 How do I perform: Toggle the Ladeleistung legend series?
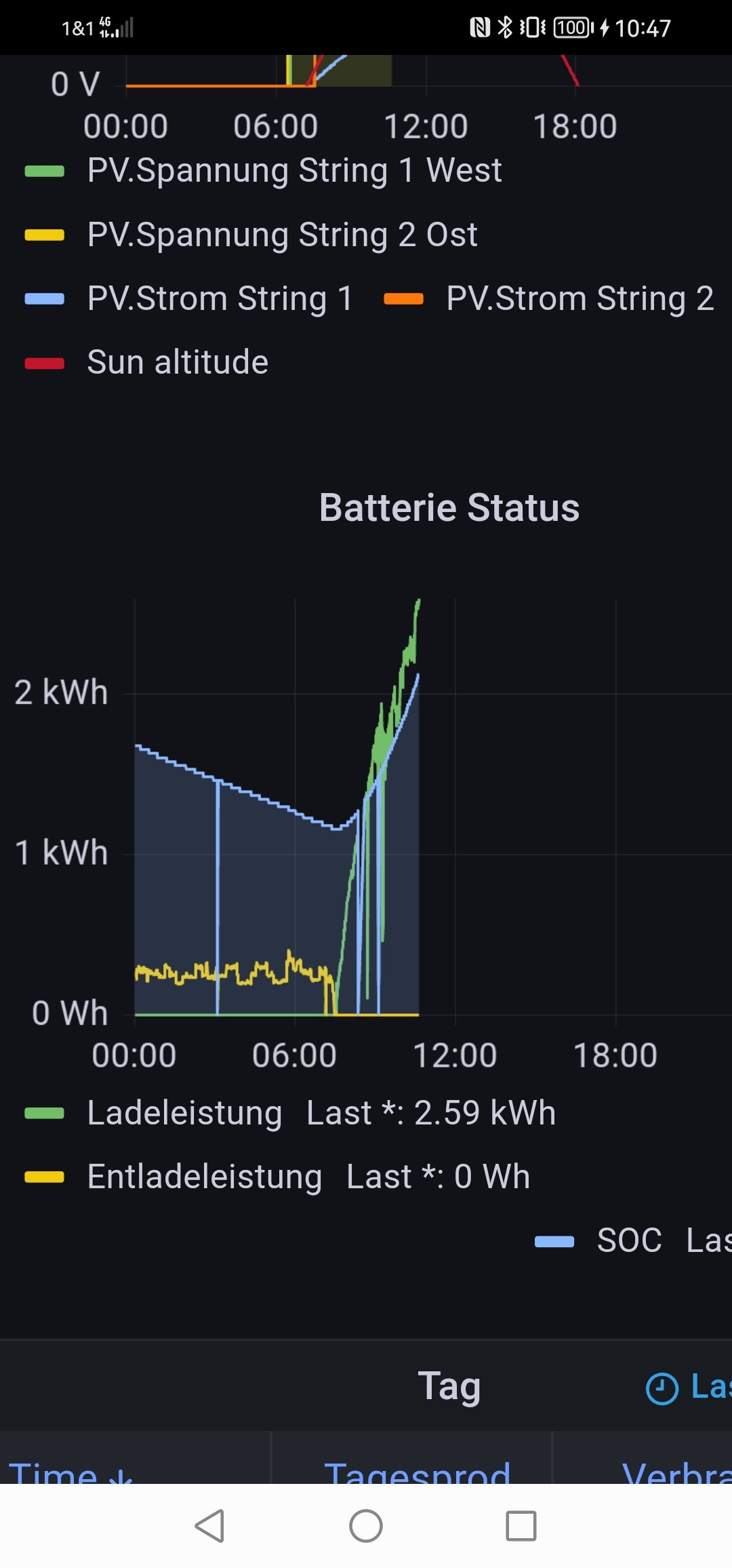(x=184, y=1114)
